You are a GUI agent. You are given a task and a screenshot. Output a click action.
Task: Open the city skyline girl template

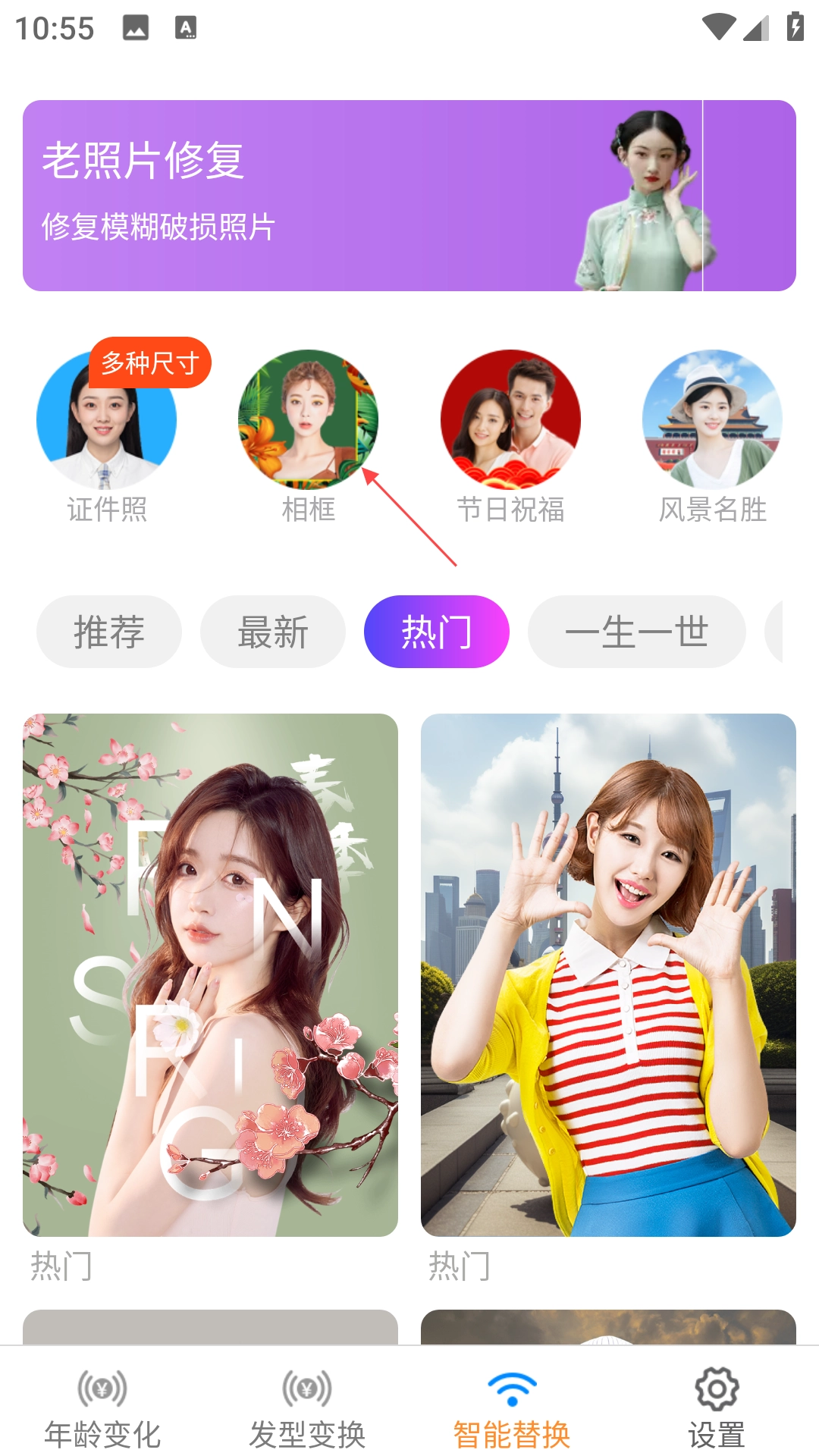(608, 974)
